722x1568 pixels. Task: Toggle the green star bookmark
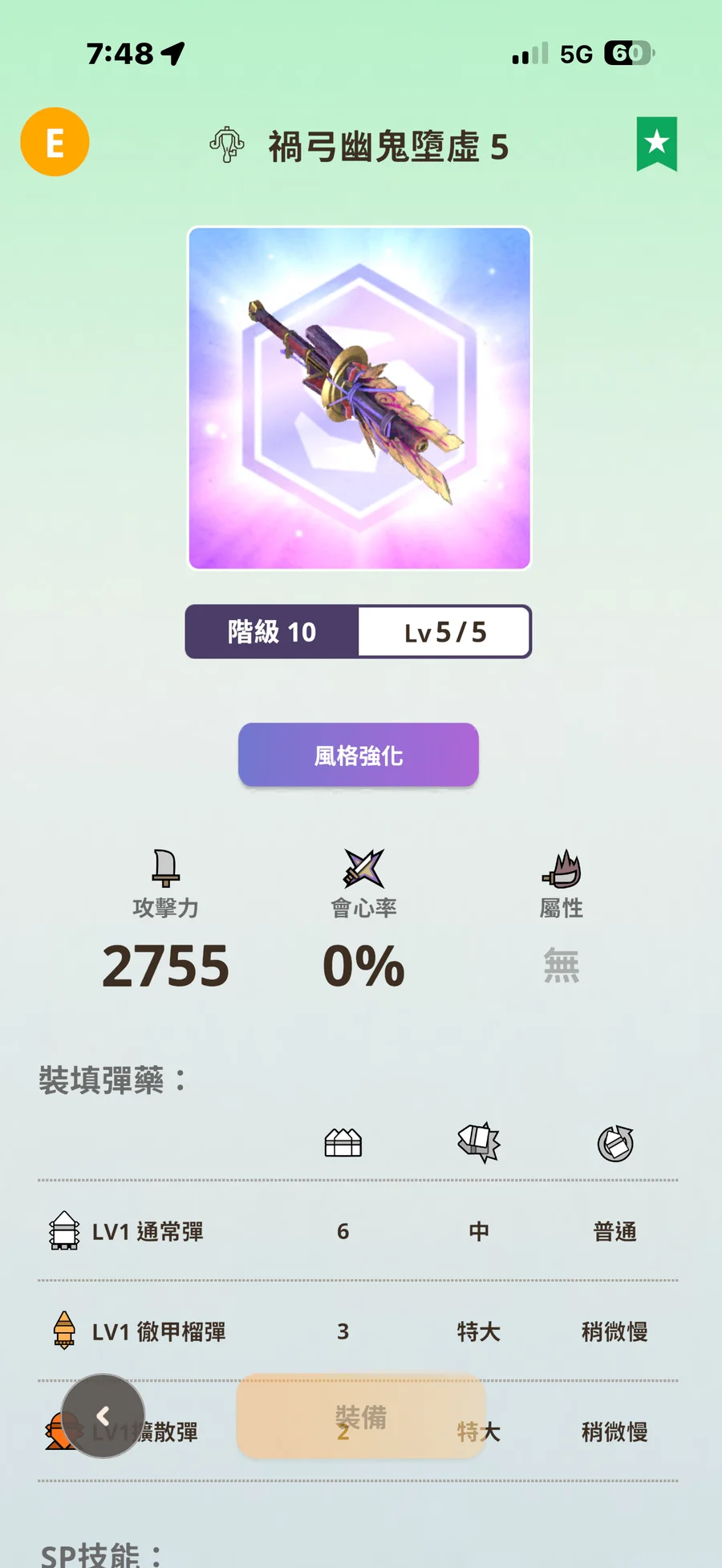[x=656, y=144]
